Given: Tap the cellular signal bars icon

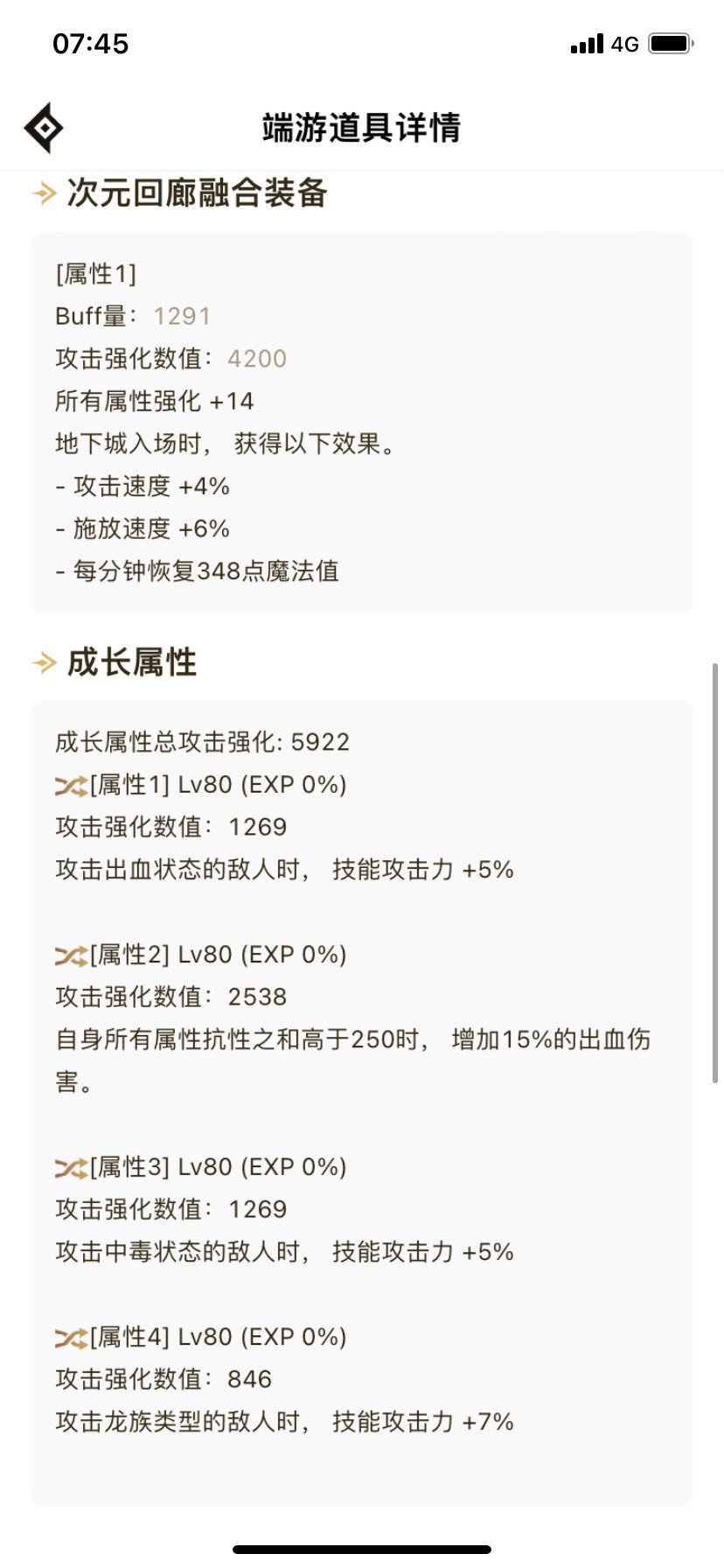Looking at the screenshot, I should 588,43.
